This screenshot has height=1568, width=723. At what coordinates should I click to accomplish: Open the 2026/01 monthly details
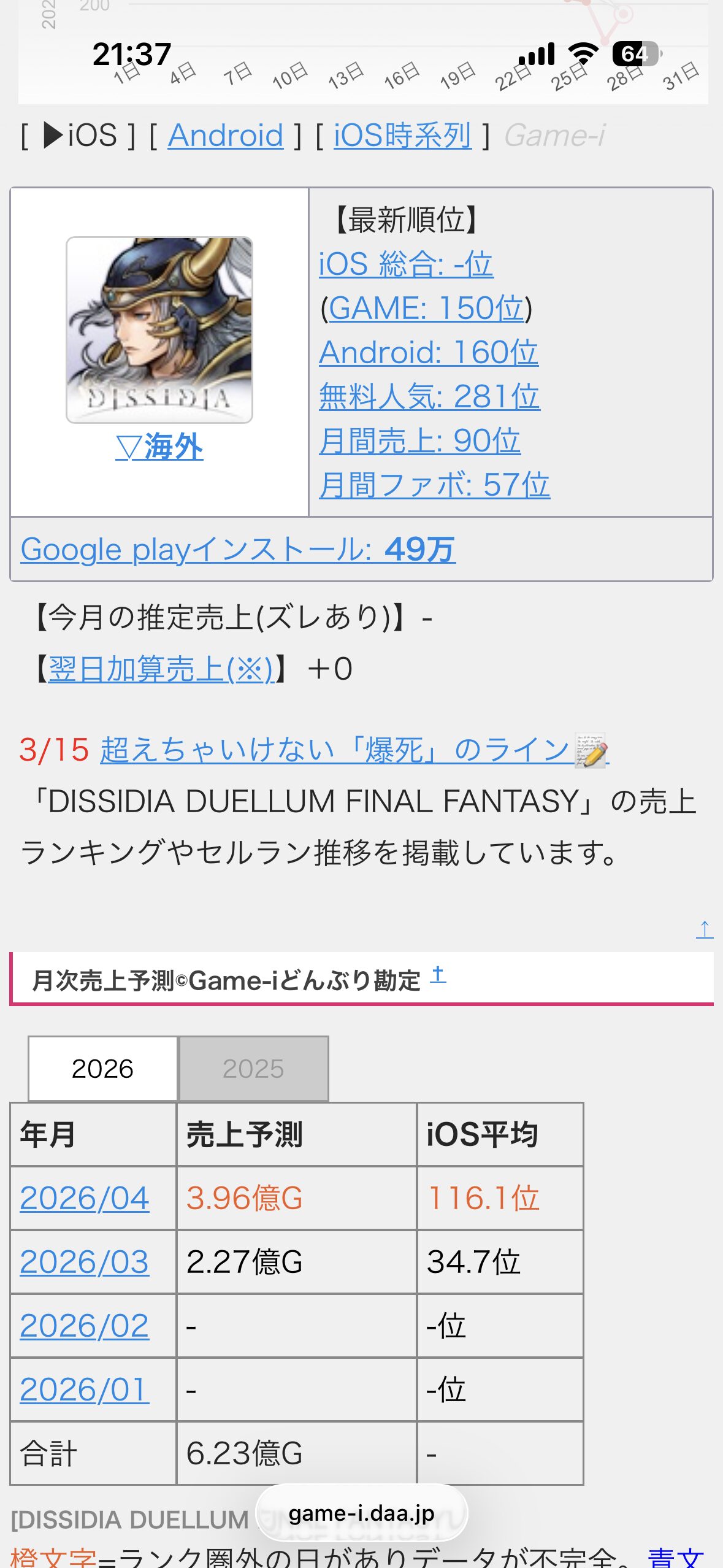pos(85,1389)
